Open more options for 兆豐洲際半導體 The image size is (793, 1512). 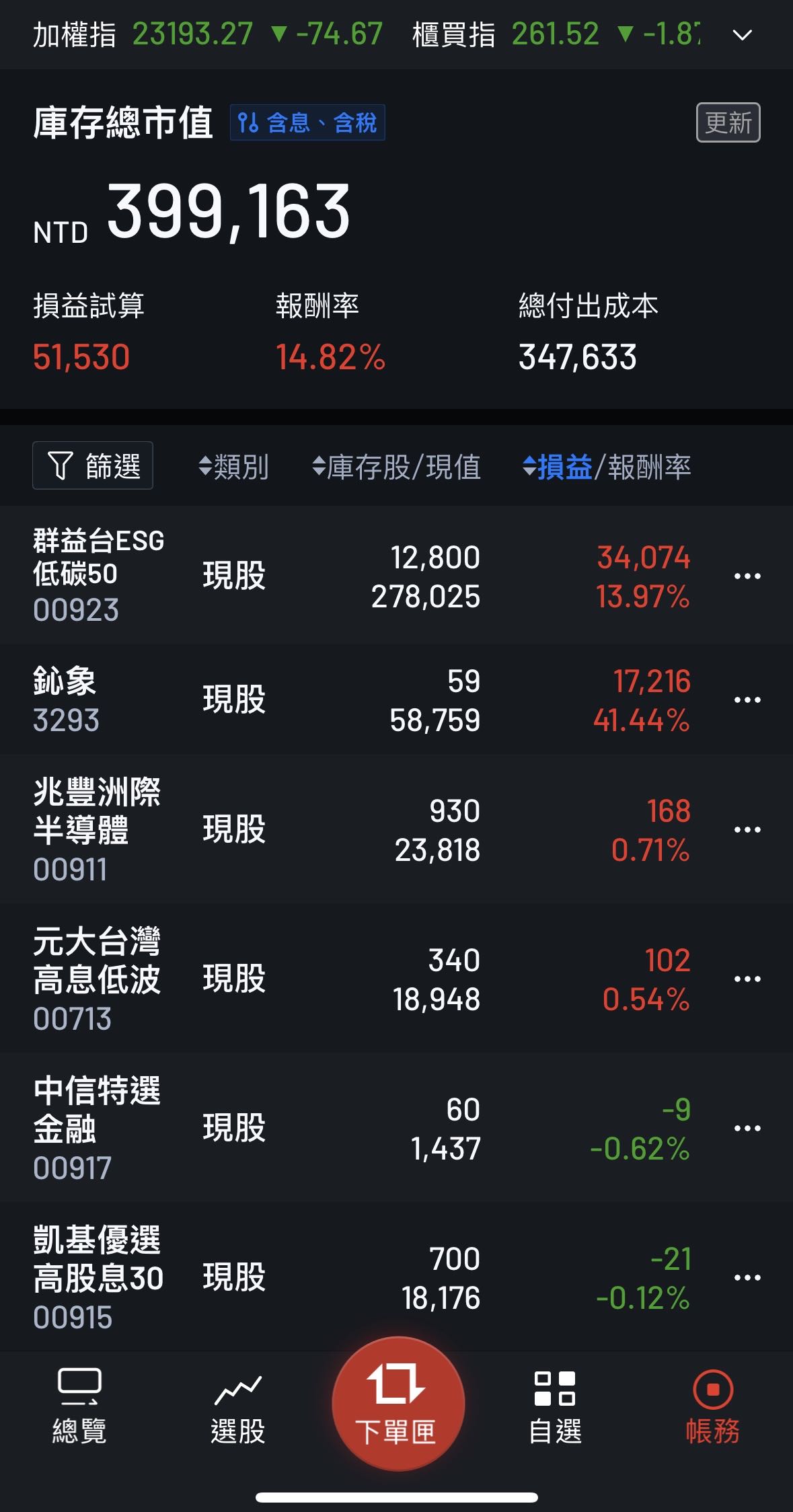click(x=747, y=830)
